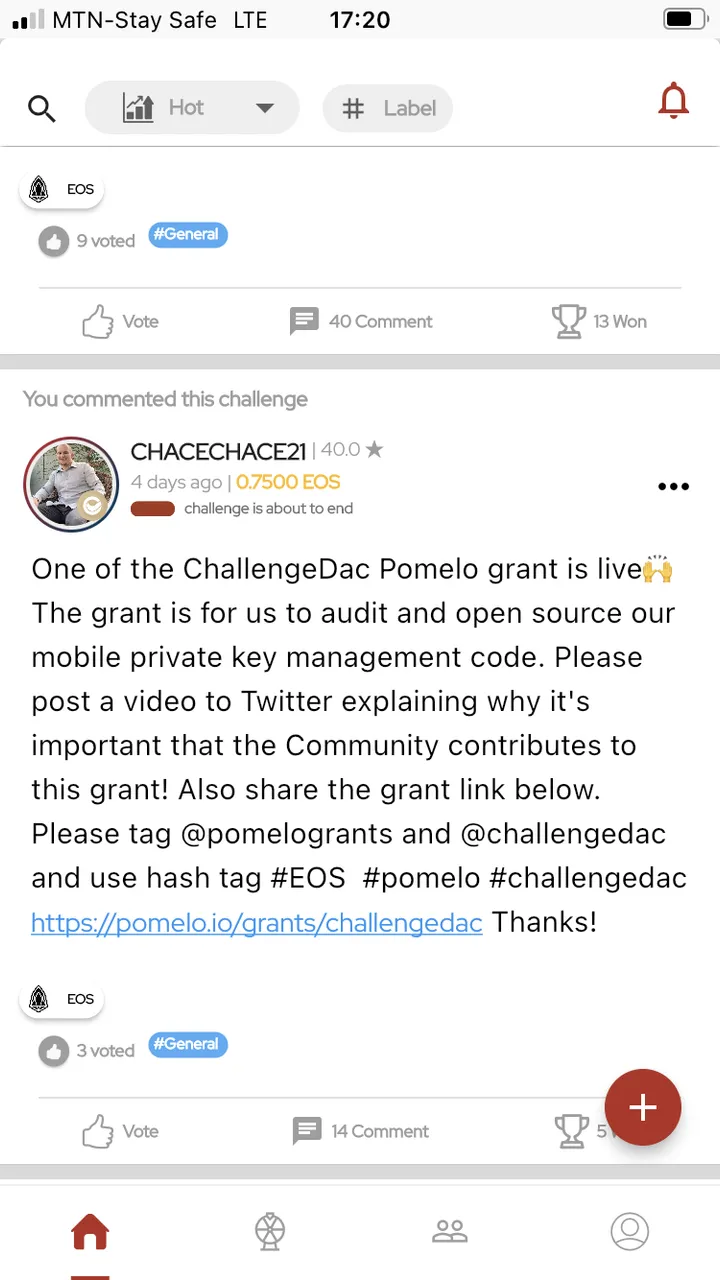Viewport: 720px width, 1280px height.
Task: Open the profile tab
Action: coord(630,1232)
